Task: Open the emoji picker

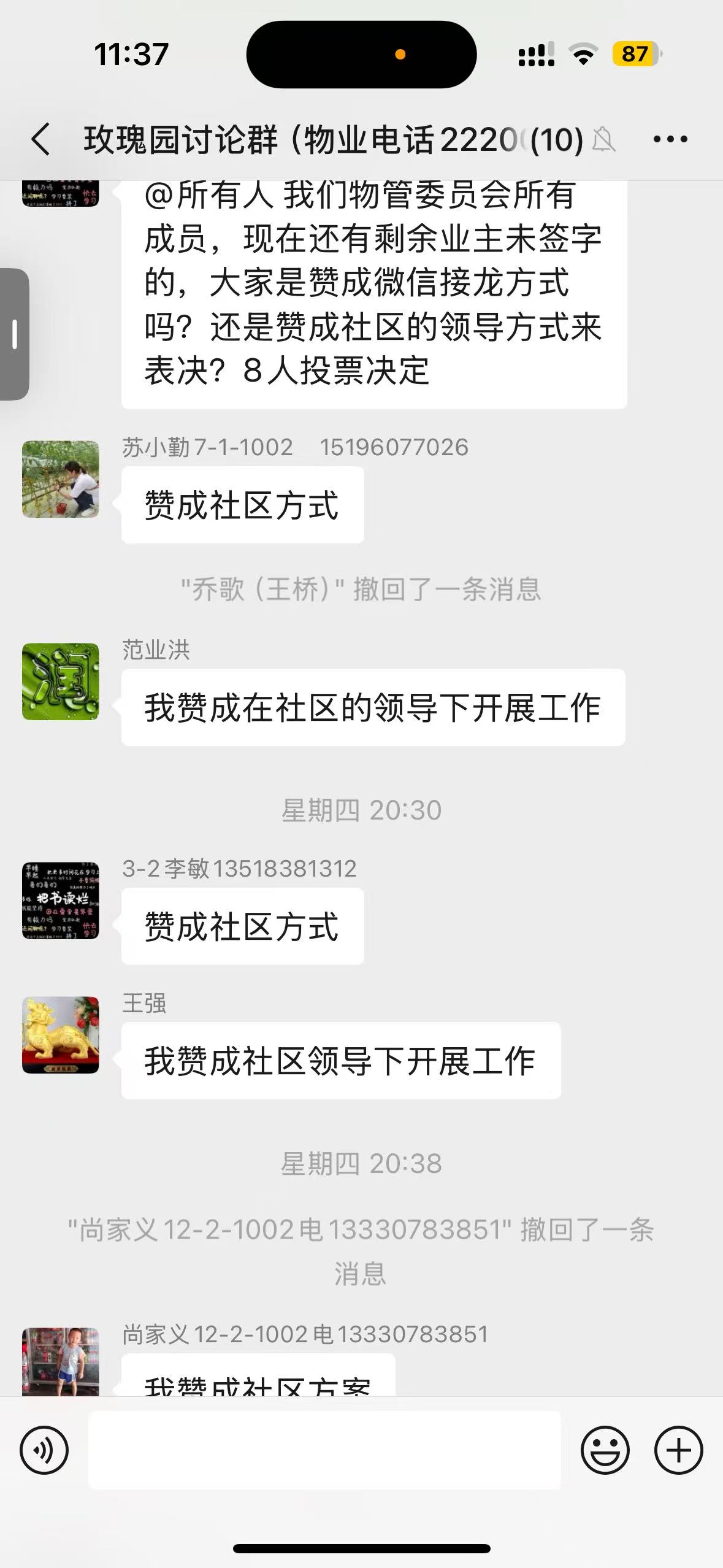Action: tap(605, 1450)
